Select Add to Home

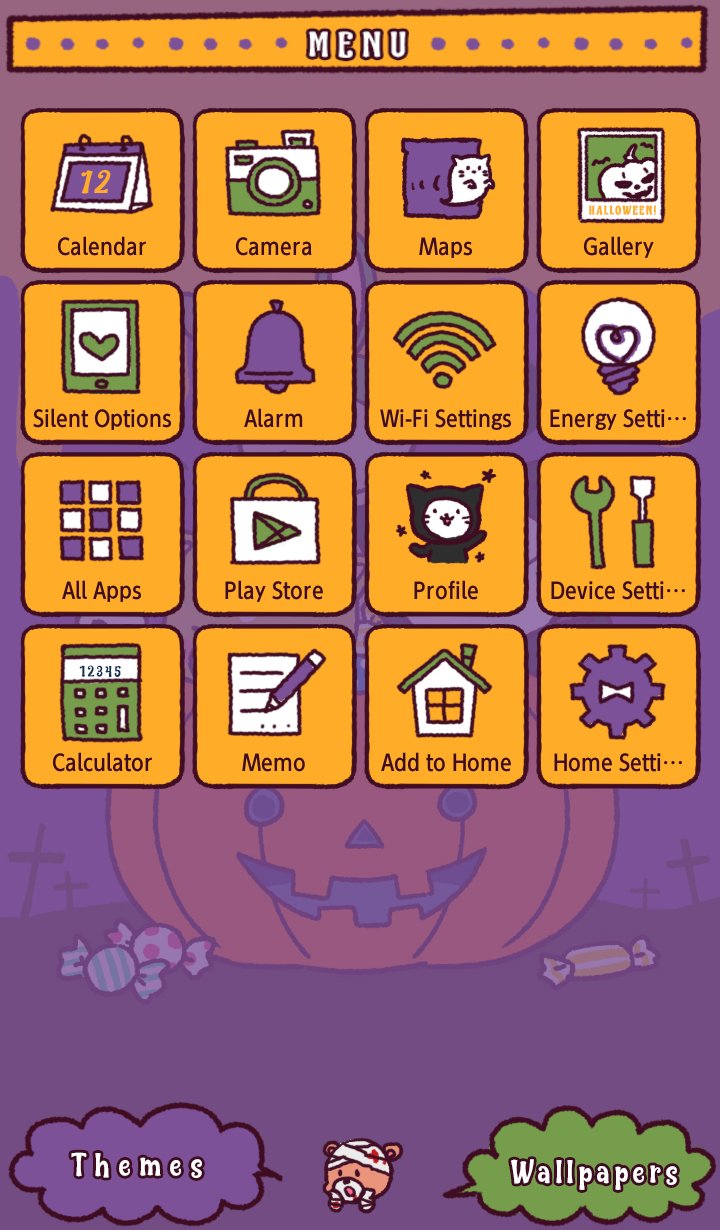(446, 706)
